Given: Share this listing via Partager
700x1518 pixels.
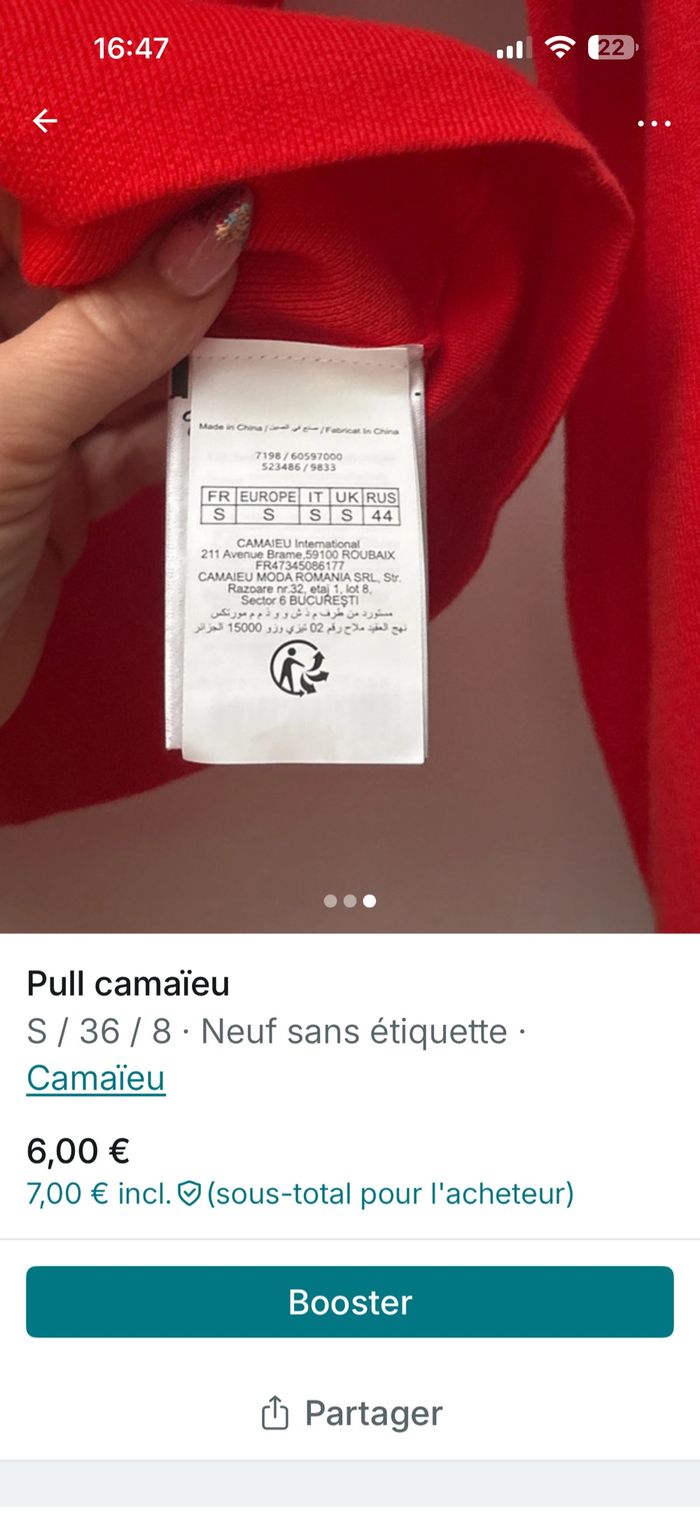Looking at the screenshot, I should (x=350, y=1413).
